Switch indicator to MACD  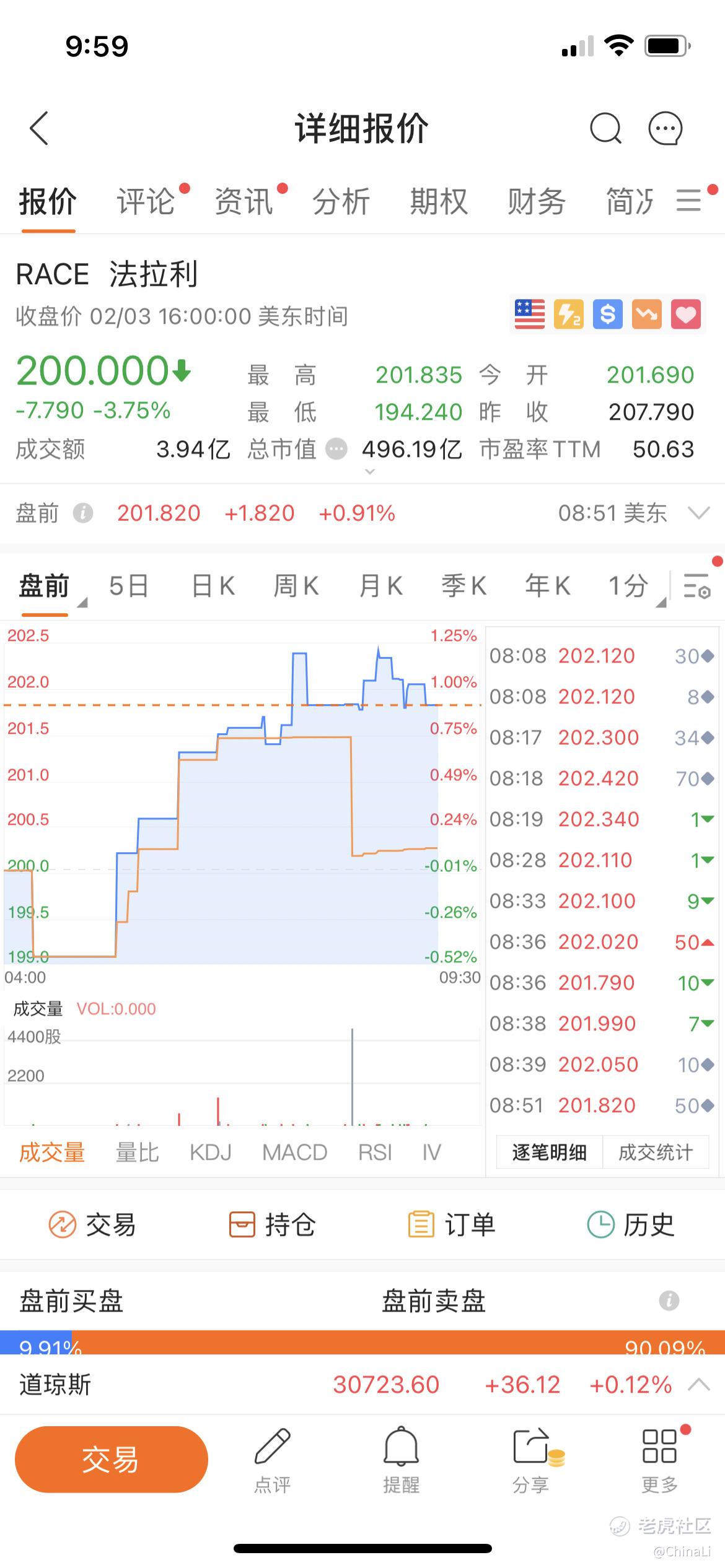(294, 1152)
